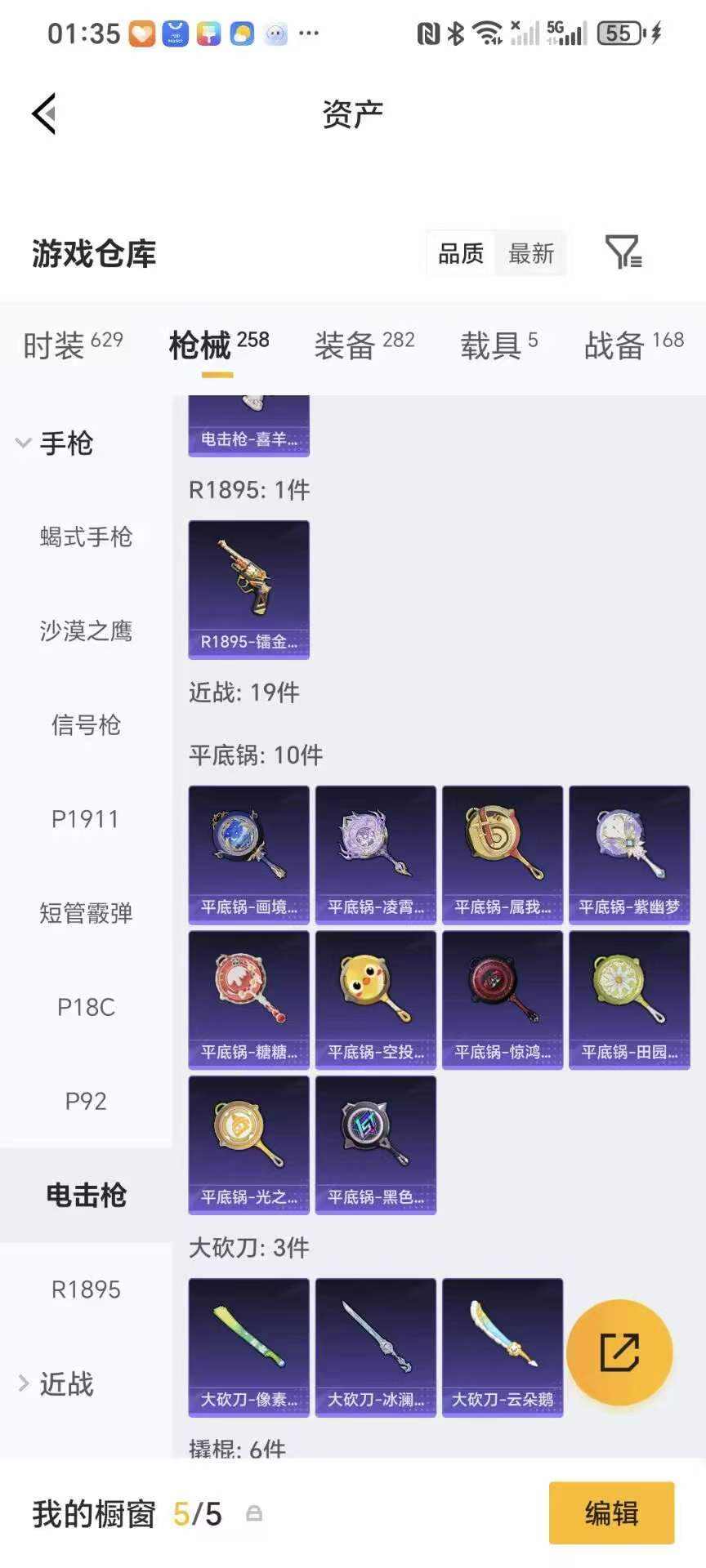Tap the lock icon beside 我的橱窗
The image size is (706, 1568).
point(253,1513)
